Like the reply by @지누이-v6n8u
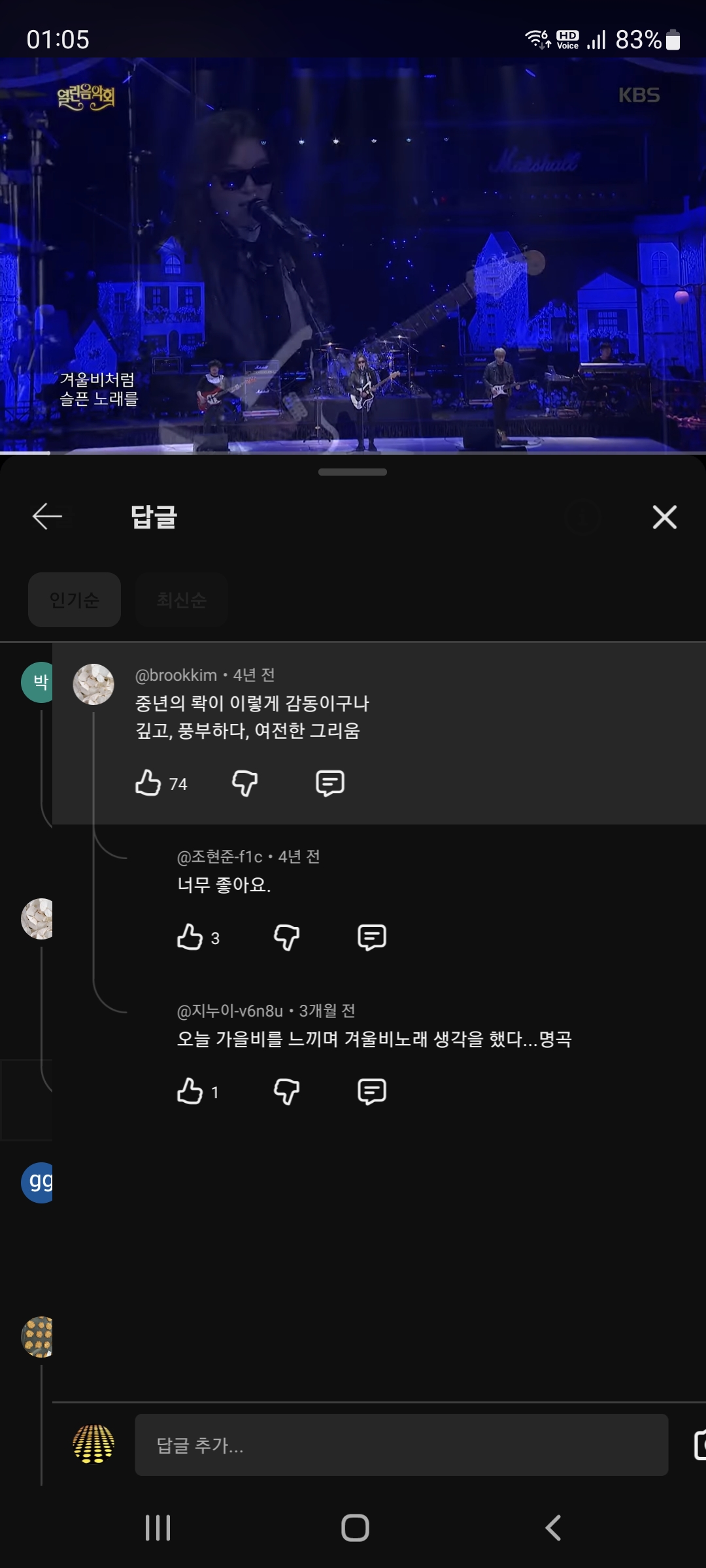Image resolution: width=706 pixels, height=1568 pixels. pos(190,1091)
